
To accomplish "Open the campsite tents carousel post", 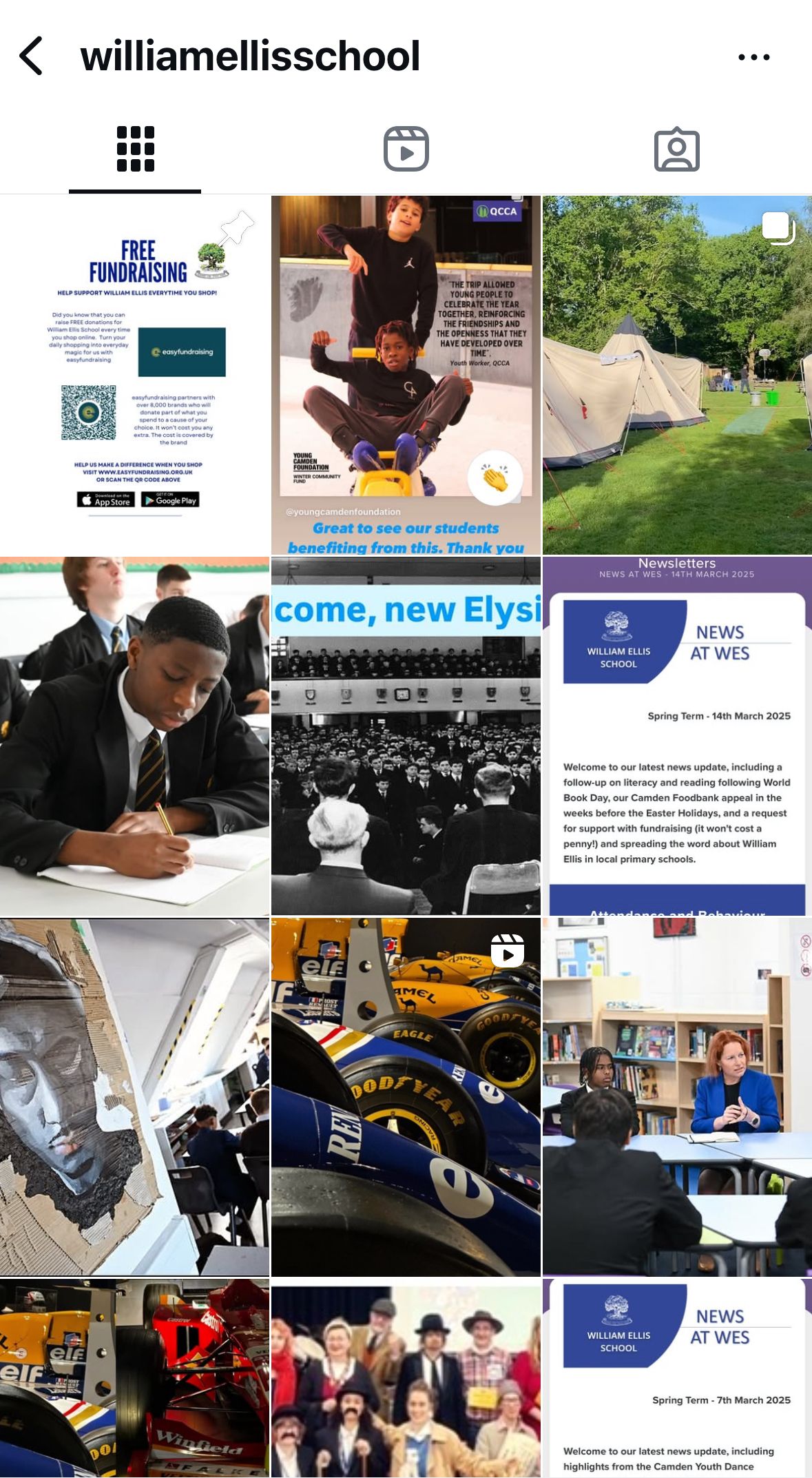I will click(x=677, y=374).
